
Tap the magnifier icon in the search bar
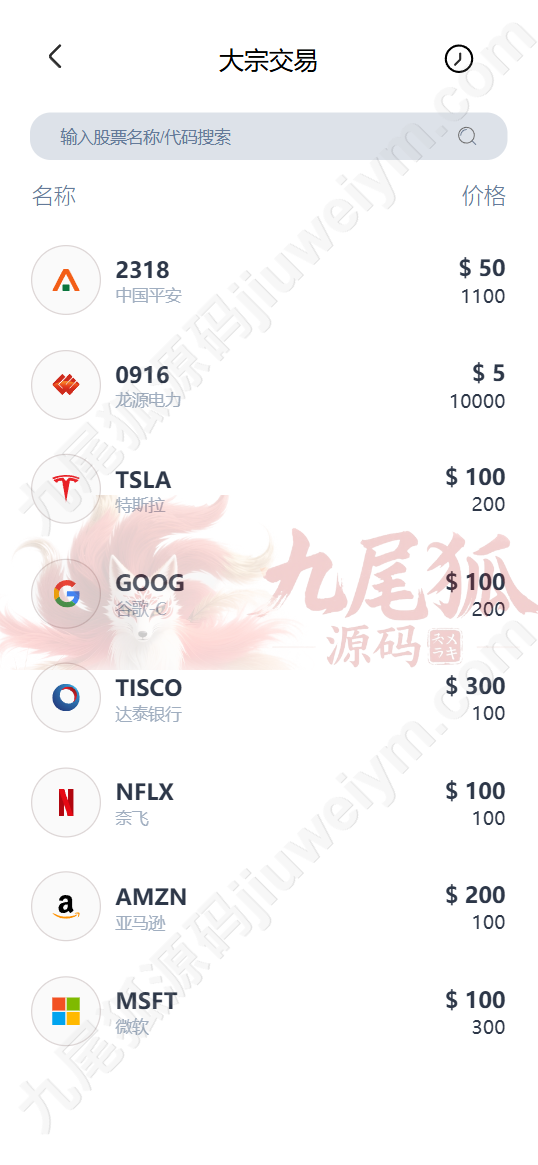[x=467, y=137]
